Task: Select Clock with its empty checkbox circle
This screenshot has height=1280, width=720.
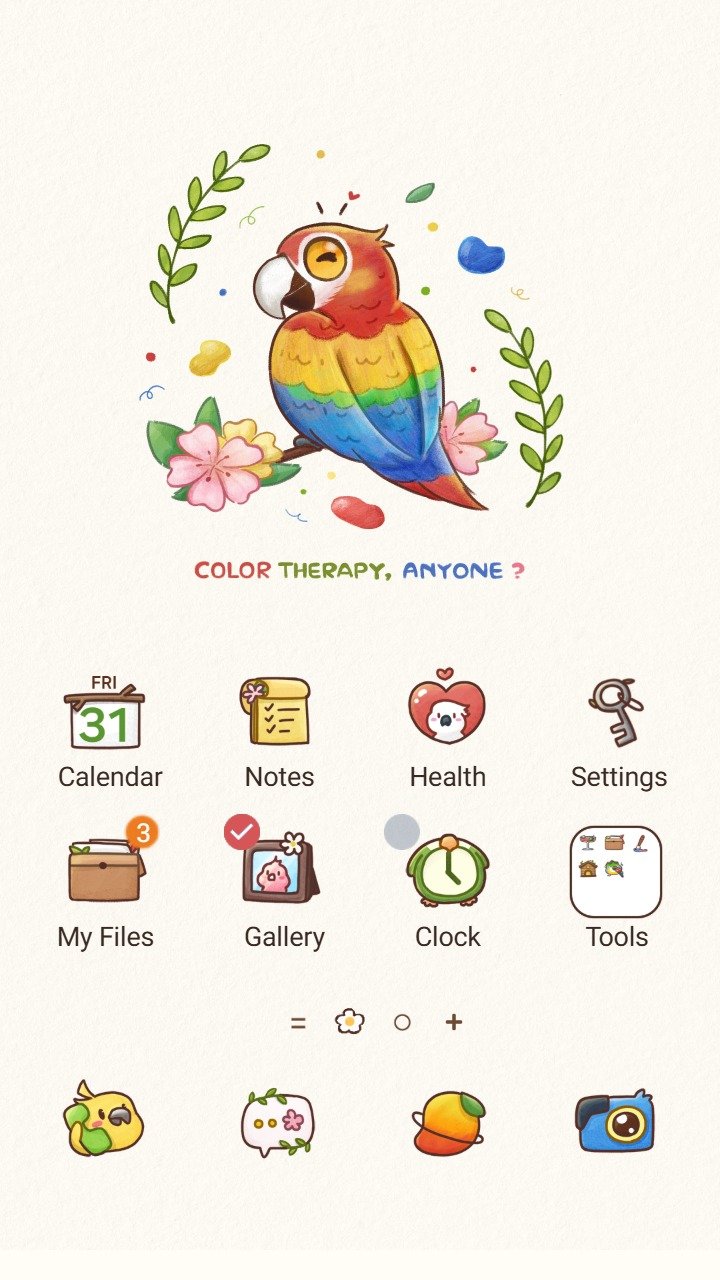Action: pyautogui.click(x=402, y=832)
